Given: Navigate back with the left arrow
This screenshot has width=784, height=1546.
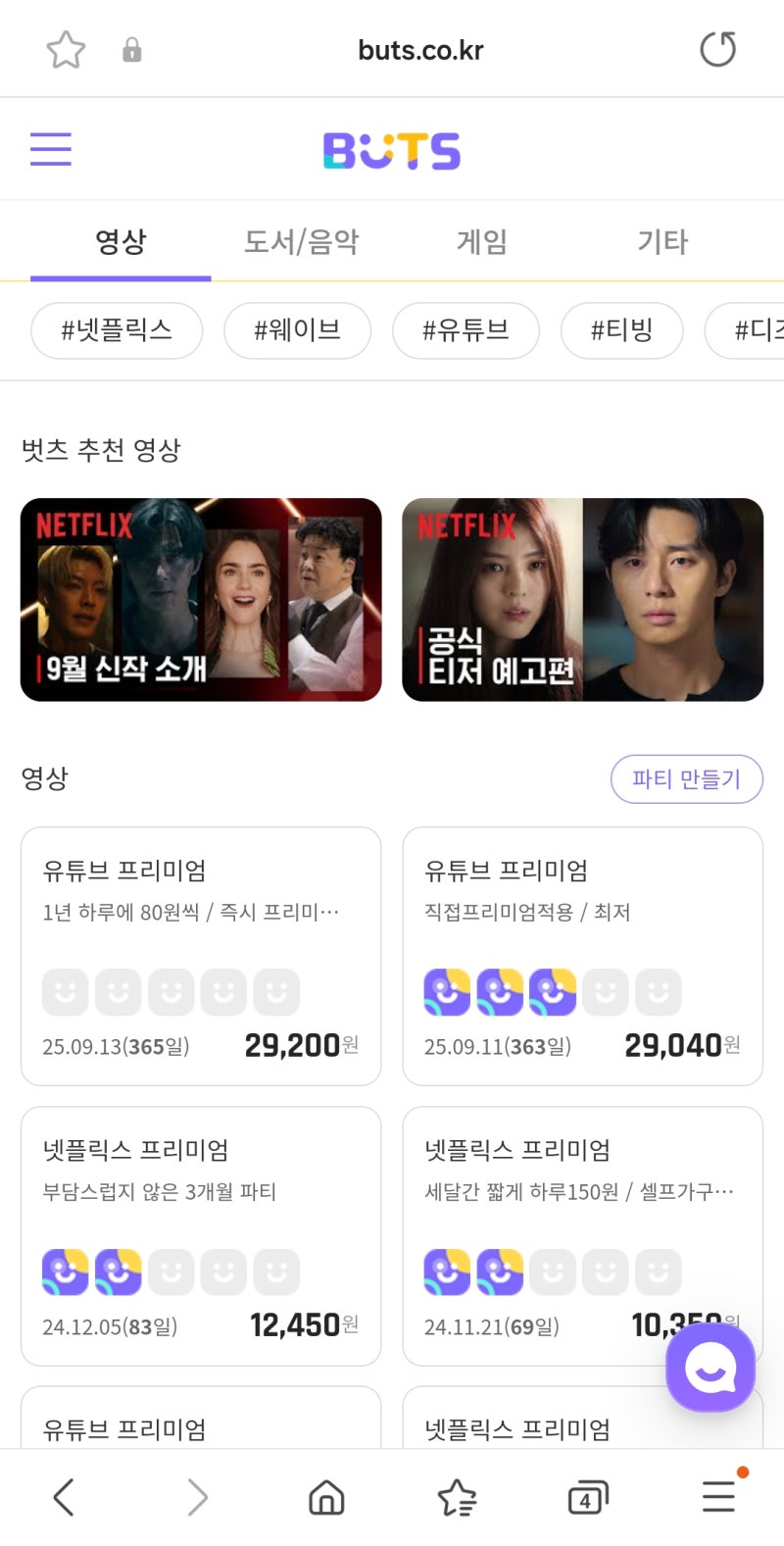Looking at the screenshot, I should (x=64, y=1497).
